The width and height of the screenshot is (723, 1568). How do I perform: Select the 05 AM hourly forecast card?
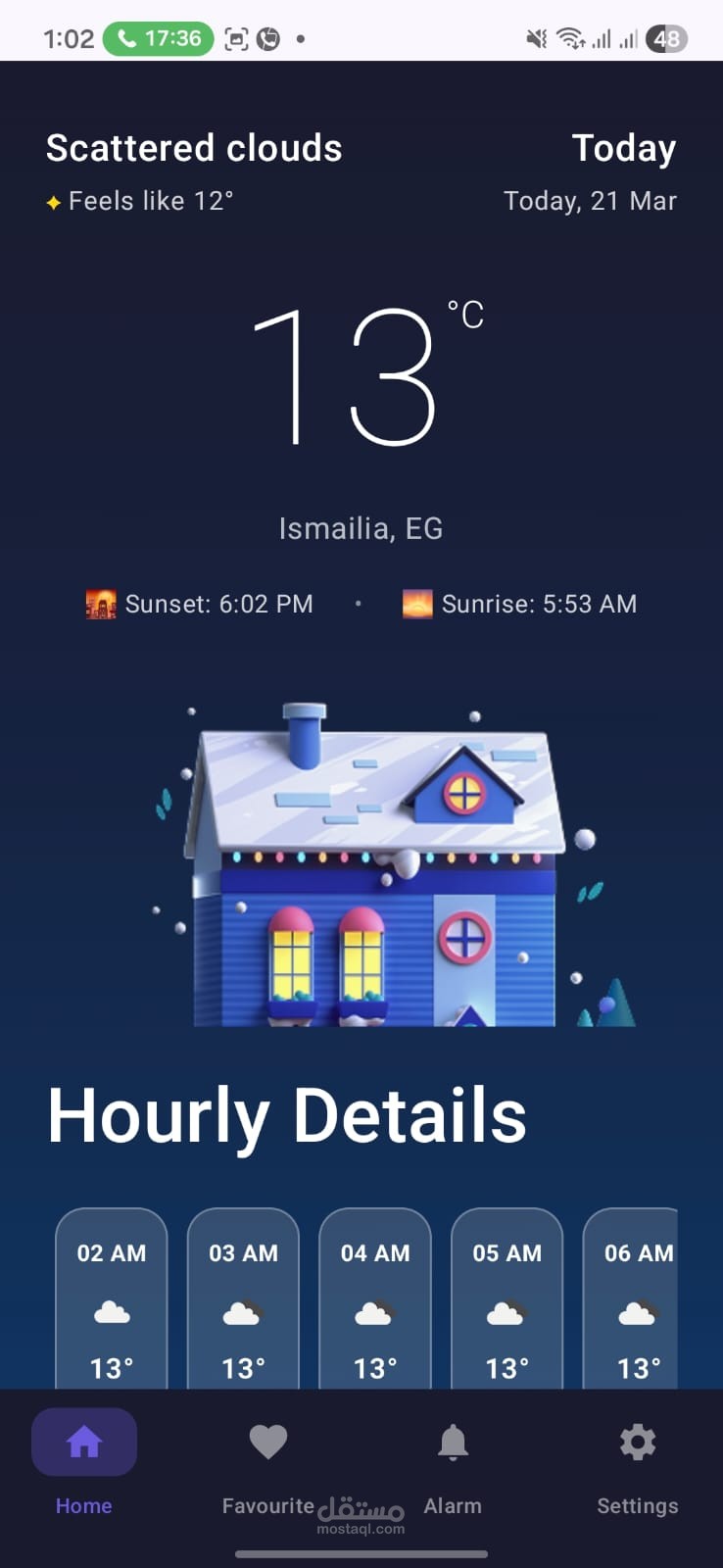coord(506,1298)
